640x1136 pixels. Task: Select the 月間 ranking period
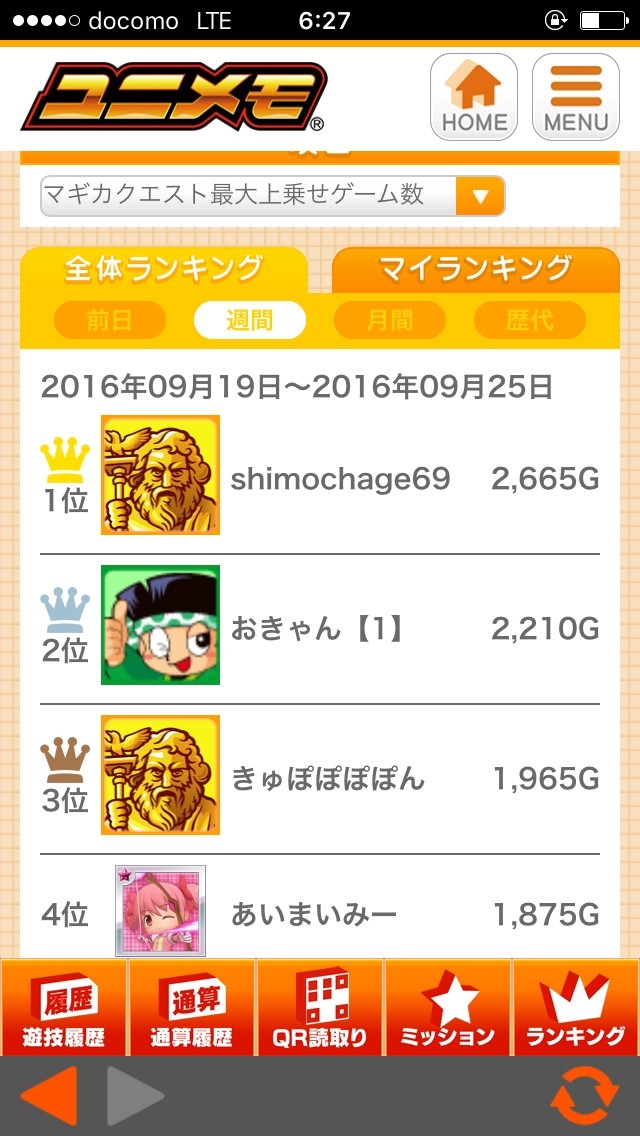click(389, 321)
